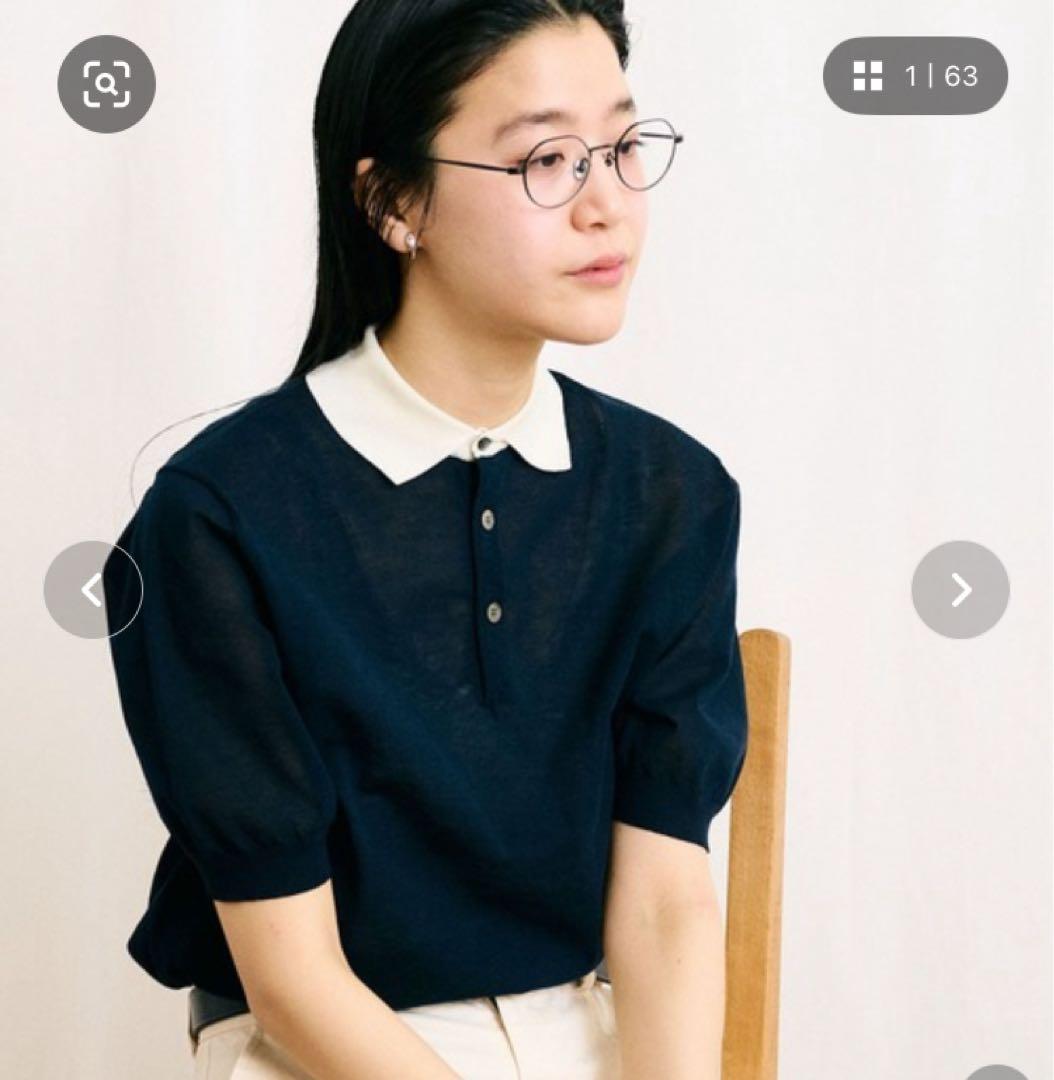Open the visual image search icon
Screen dimensions: 1054x1080
tap(106, 84)
